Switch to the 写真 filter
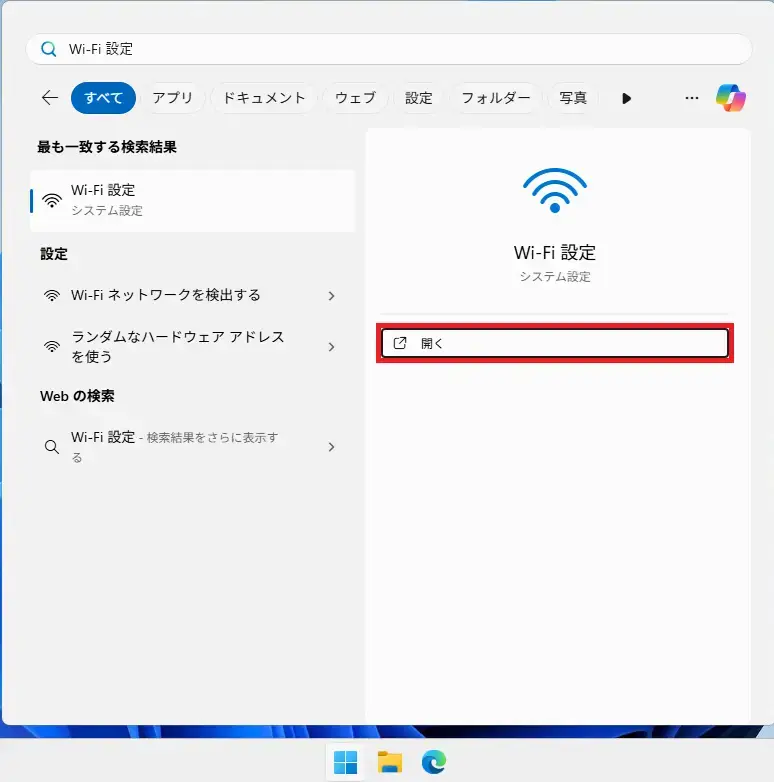 (x=573, y=98)
